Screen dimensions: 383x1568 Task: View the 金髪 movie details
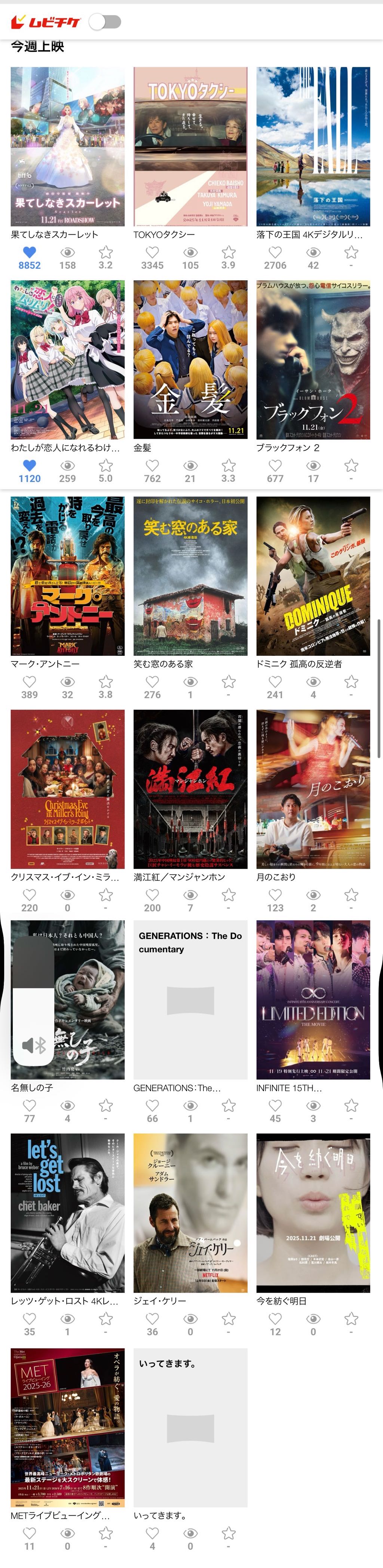[191, 359]
